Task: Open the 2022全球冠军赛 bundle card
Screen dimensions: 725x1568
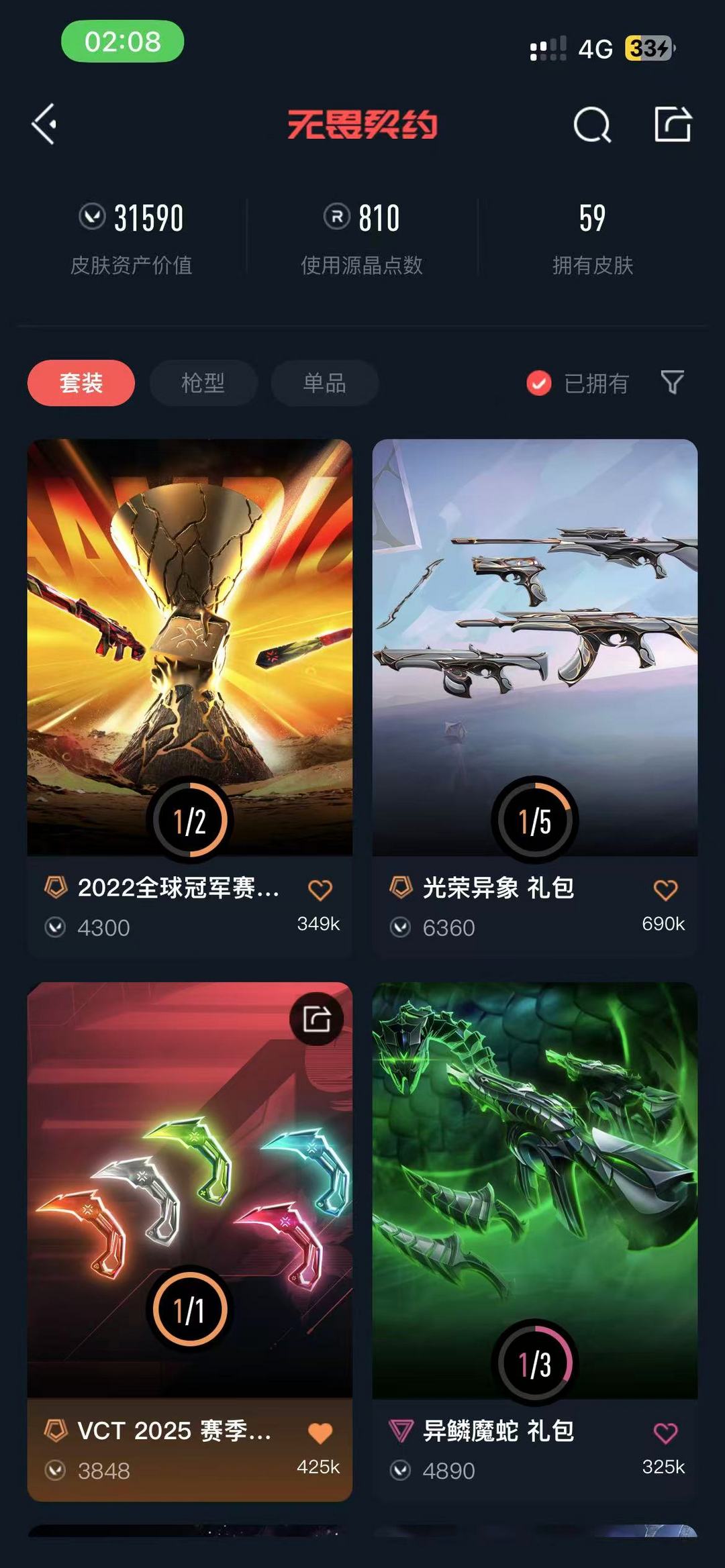Action: [190, 698]
